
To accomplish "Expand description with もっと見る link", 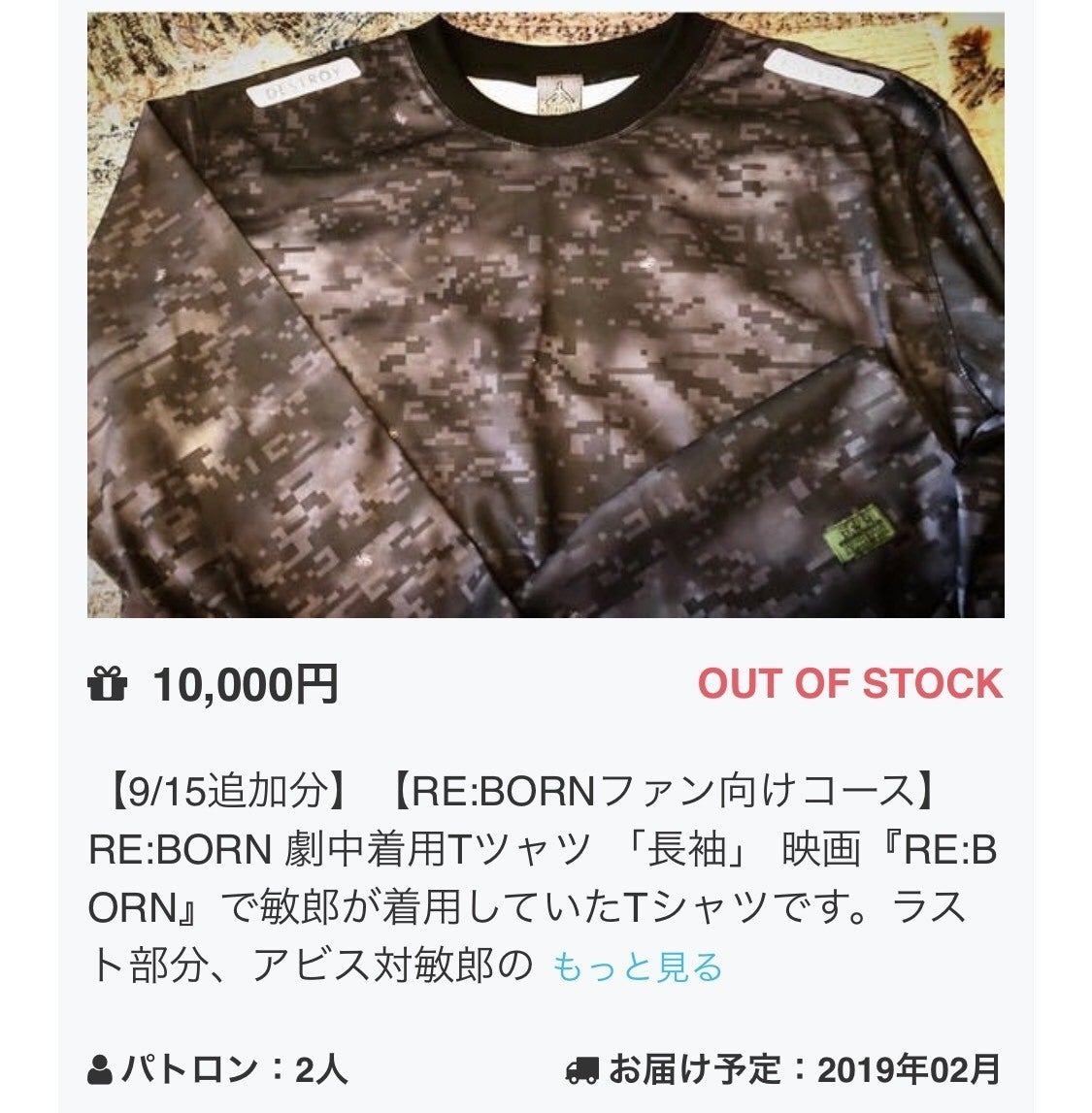I will (x=638, y=966).
